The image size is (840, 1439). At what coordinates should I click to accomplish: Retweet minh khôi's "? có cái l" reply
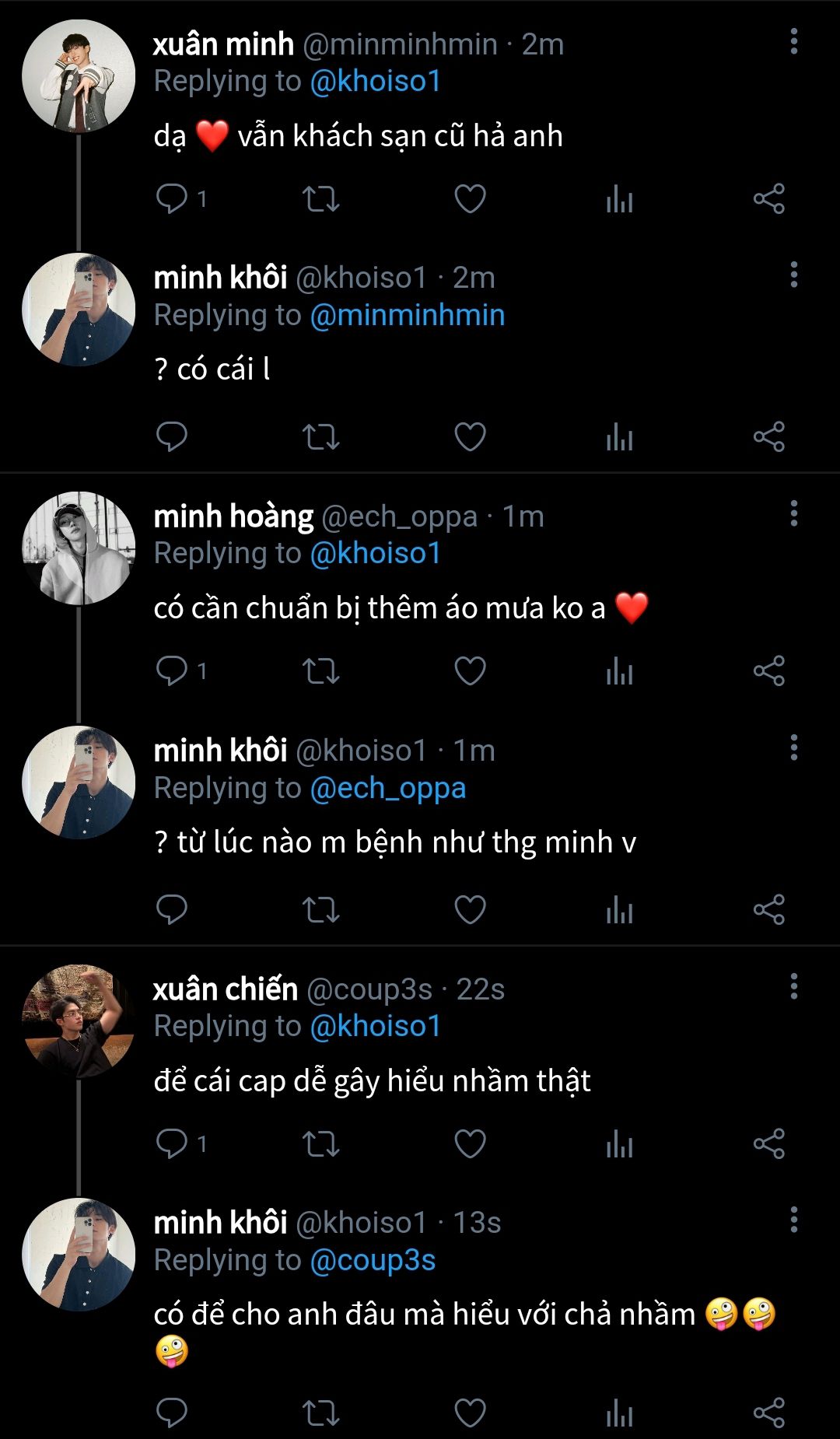(x=320, y=437)
